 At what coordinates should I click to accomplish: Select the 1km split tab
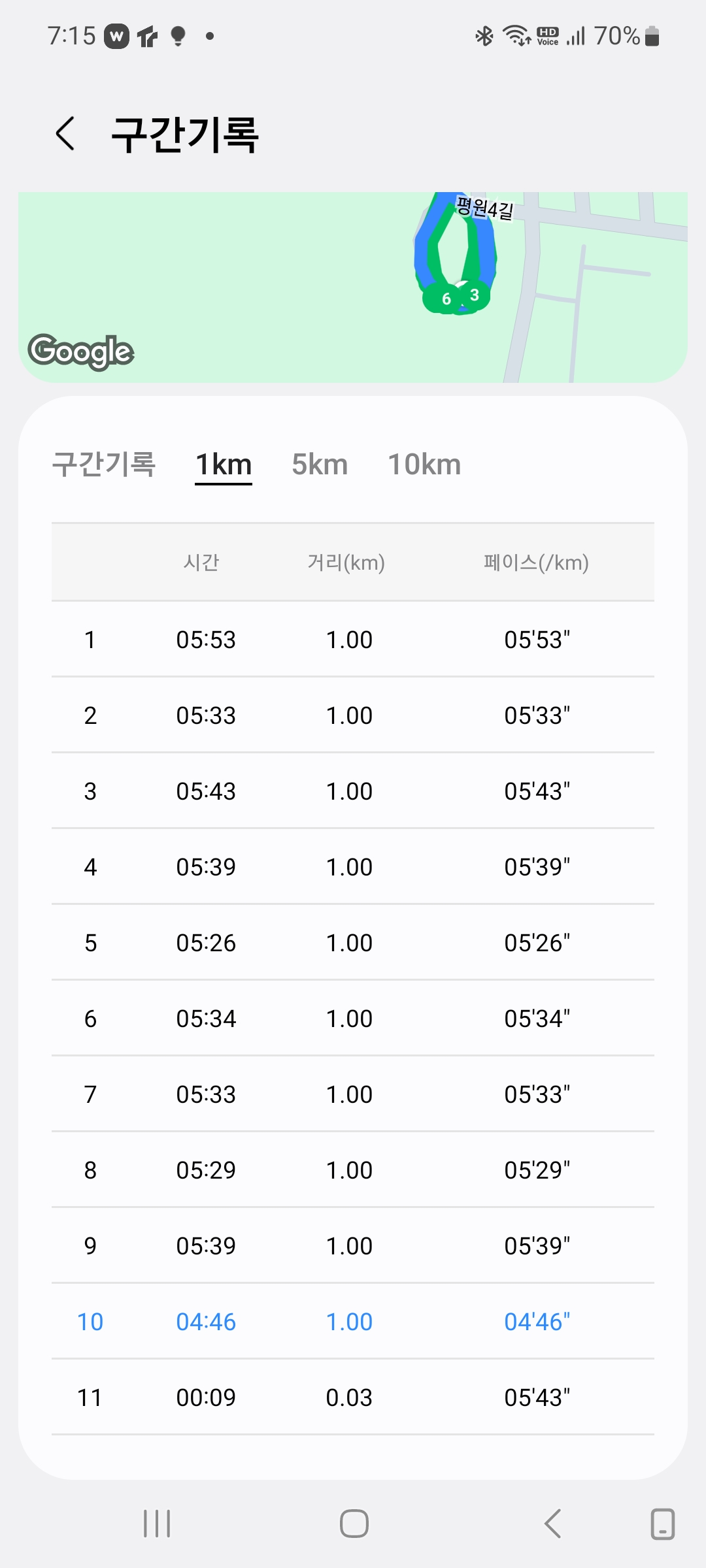coord(224,465)
